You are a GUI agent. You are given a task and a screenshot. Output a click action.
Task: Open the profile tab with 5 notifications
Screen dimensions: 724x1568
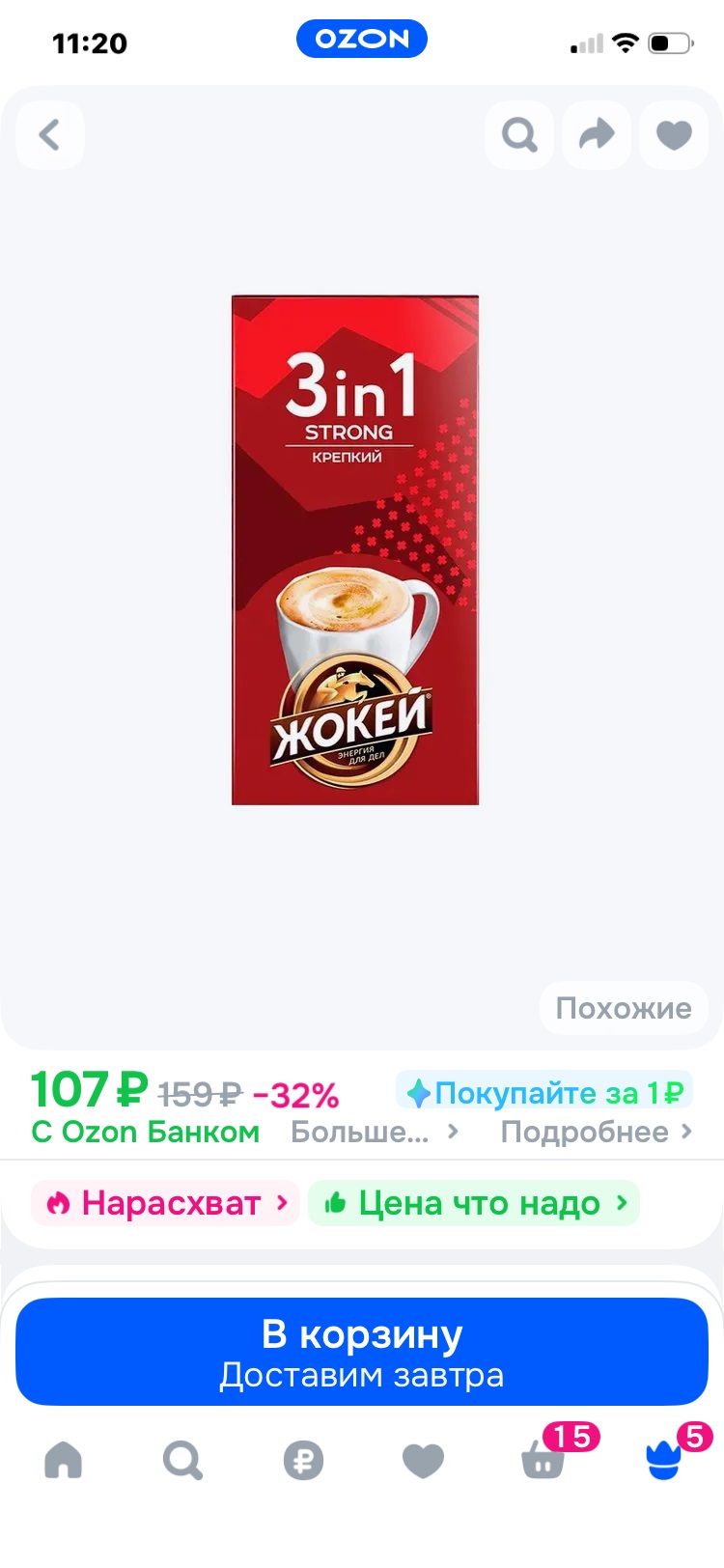point(663,1460)
